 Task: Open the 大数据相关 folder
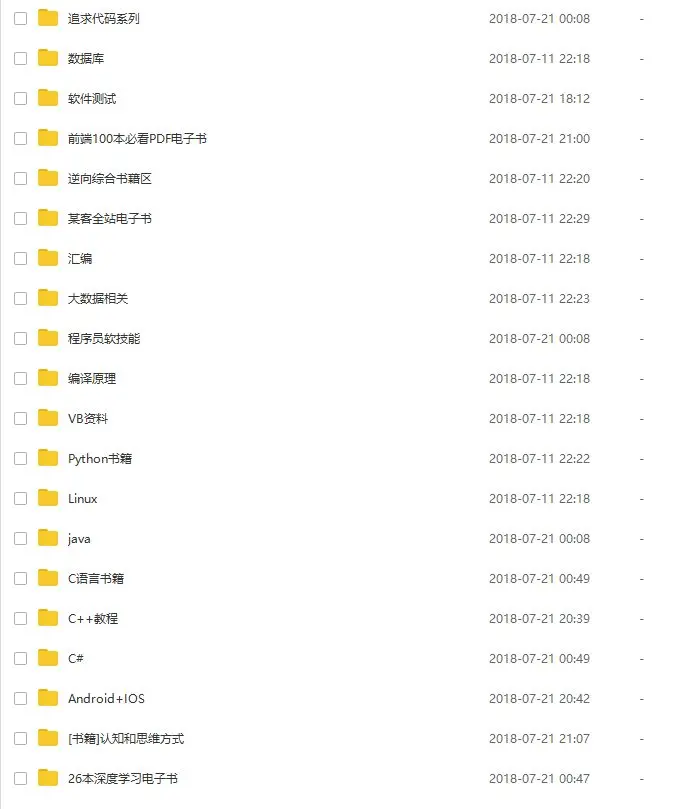(98, 299)
